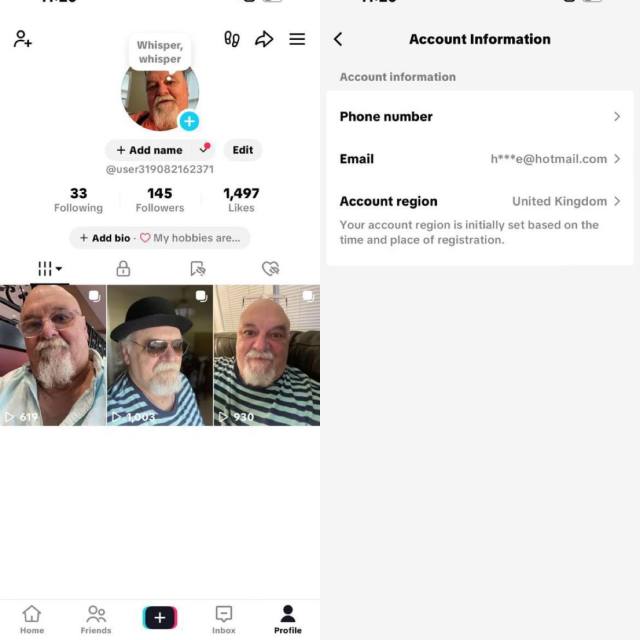The image size is (640, 640).
Task: Go to the Home tab
Action: 32,619
